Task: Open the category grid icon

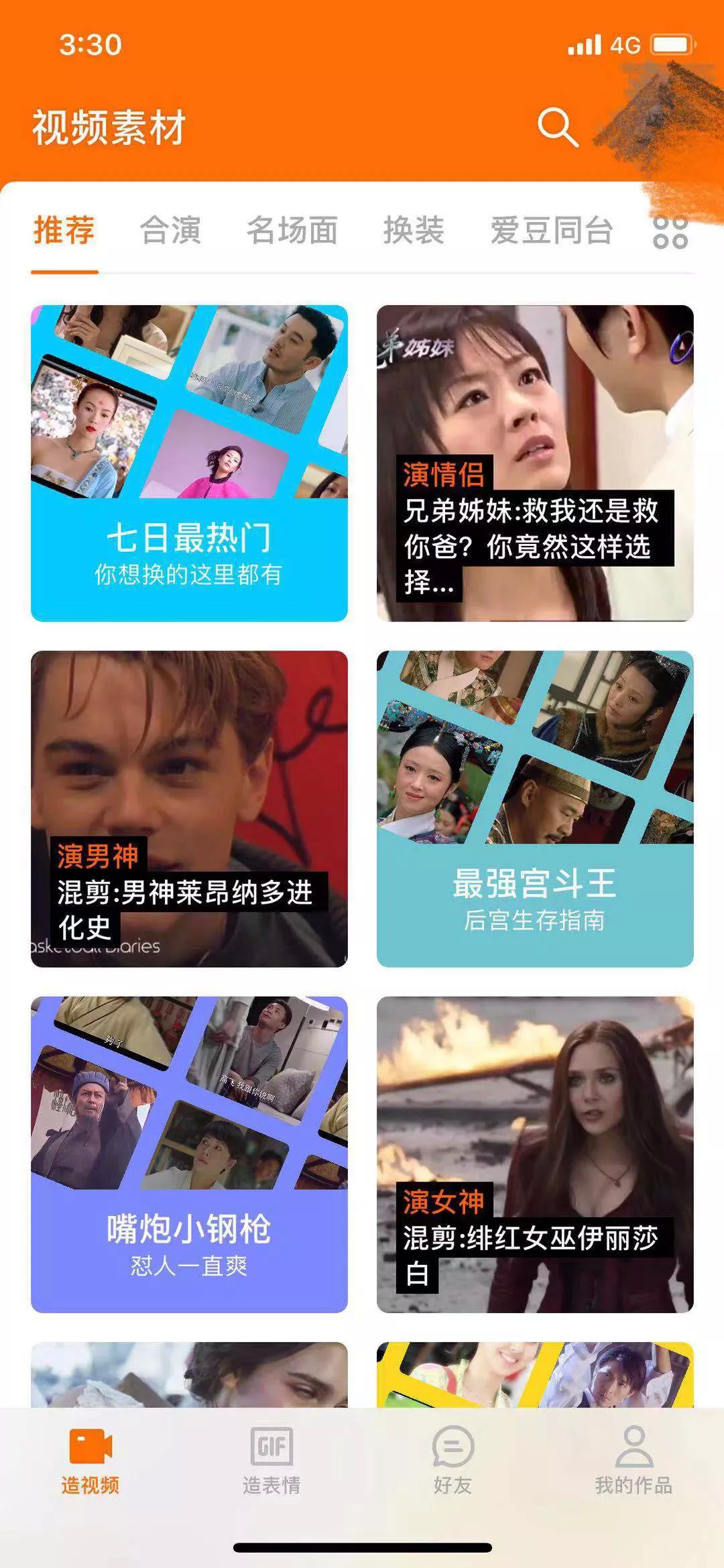Action: click(x=670, y=231)
